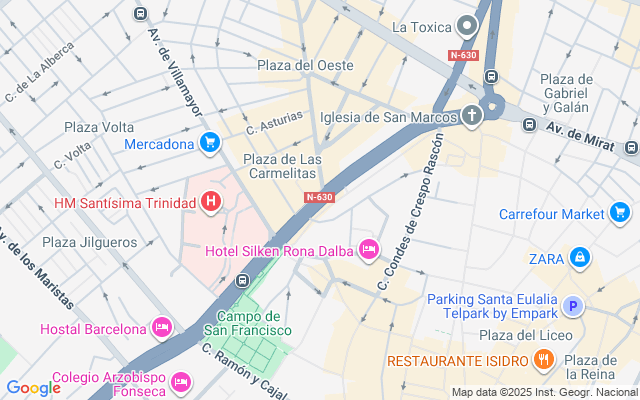Select the Iglesia de San Marcos church pin
The height and width of the screenshot is (400, 640).
[472, 117]
